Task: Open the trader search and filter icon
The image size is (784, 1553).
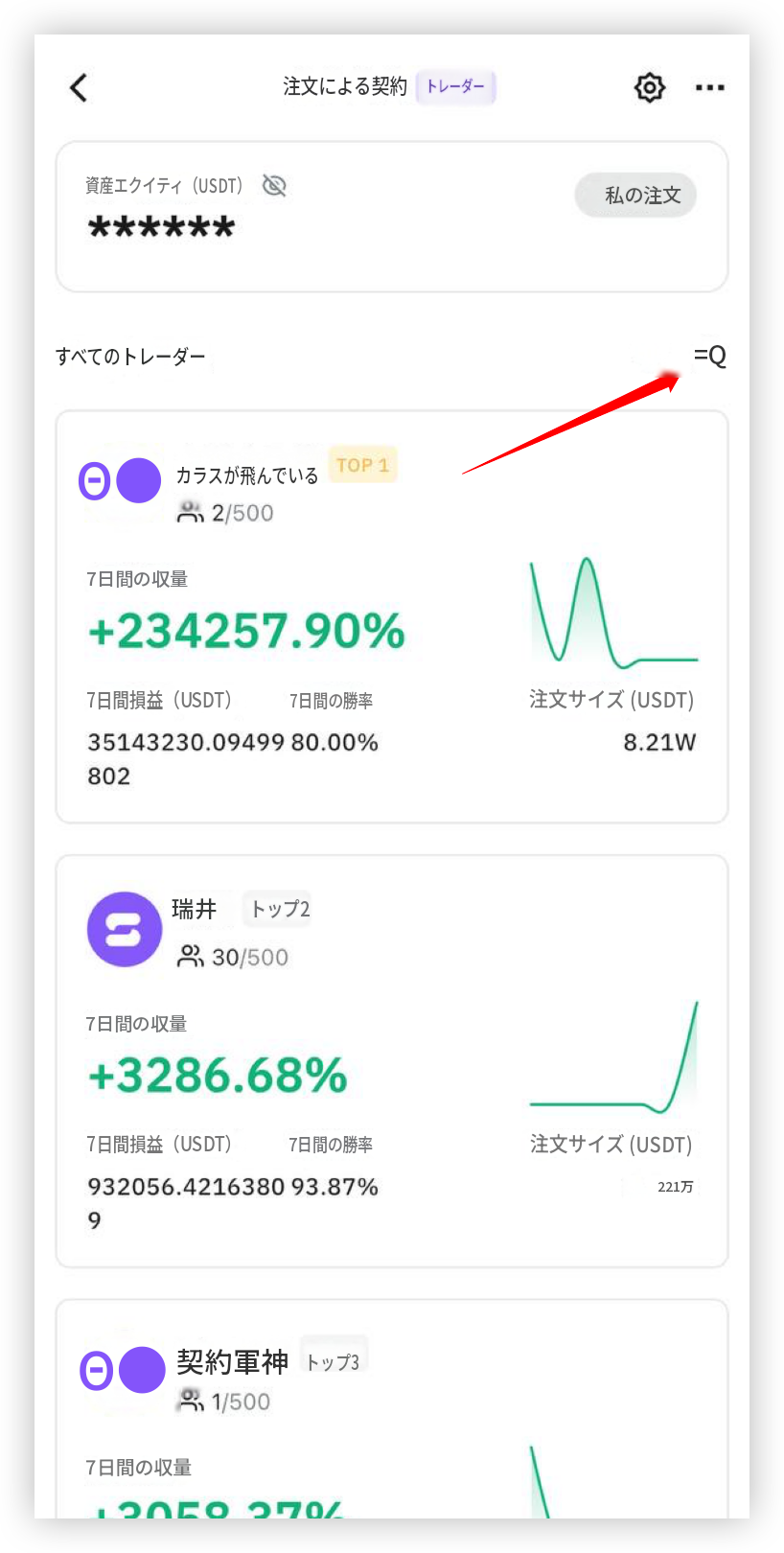Action: (710, 356)
